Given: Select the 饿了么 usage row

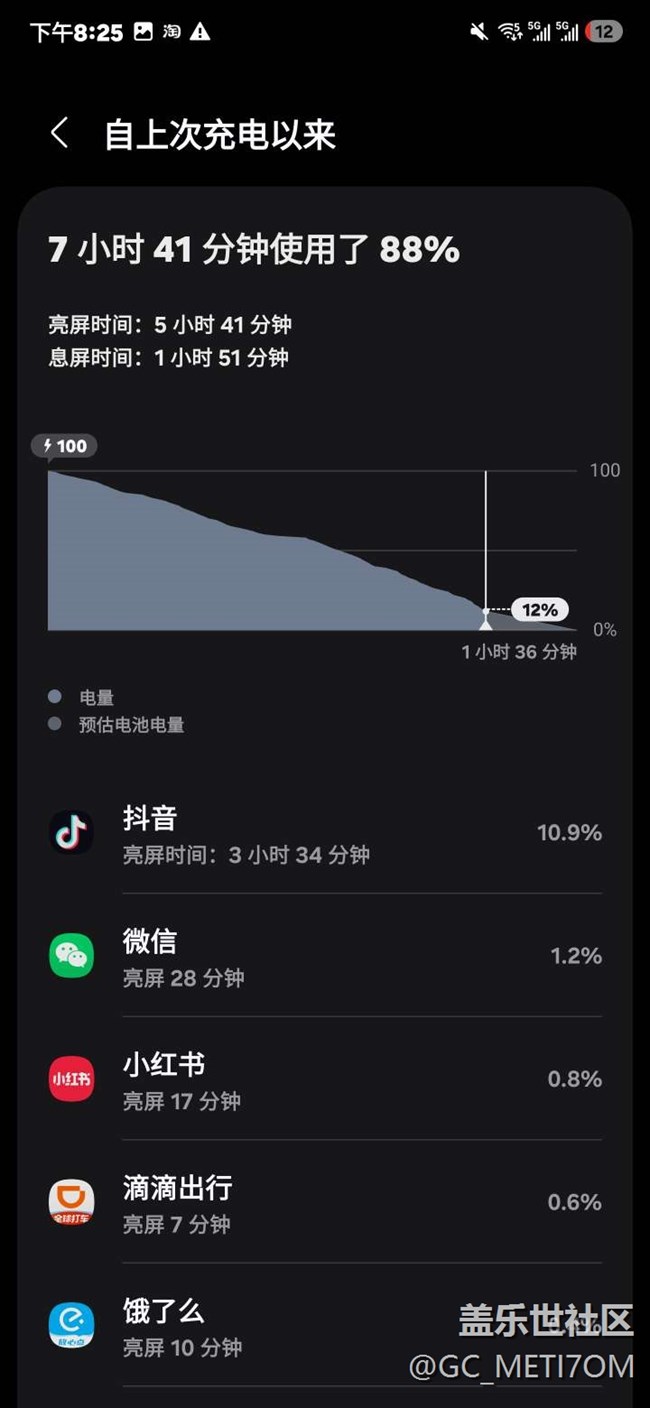Looking at the screenshot, I should [325, 1325].
